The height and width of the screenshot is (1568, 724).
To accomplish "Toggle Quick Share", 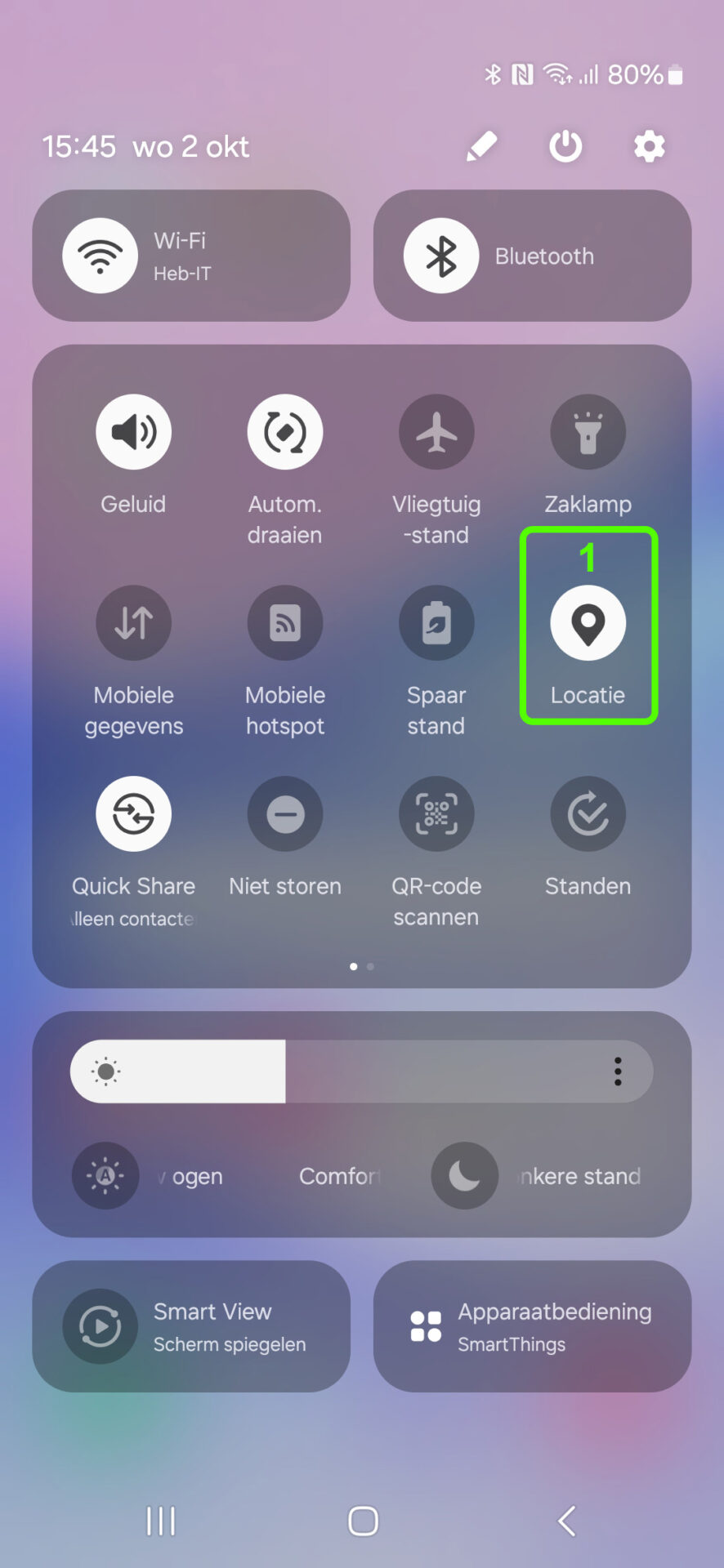I will (133, 814).
